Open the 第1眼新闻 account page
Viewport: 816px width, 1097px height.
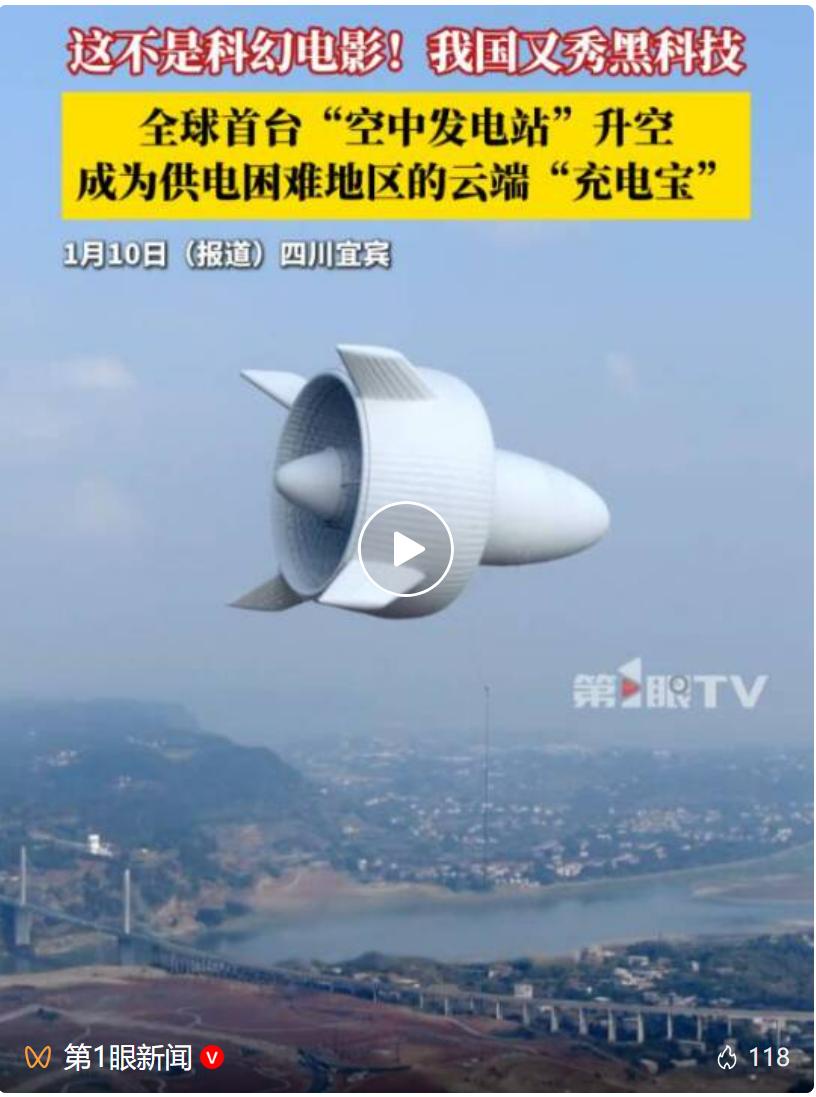click(x=127, y=1058)
